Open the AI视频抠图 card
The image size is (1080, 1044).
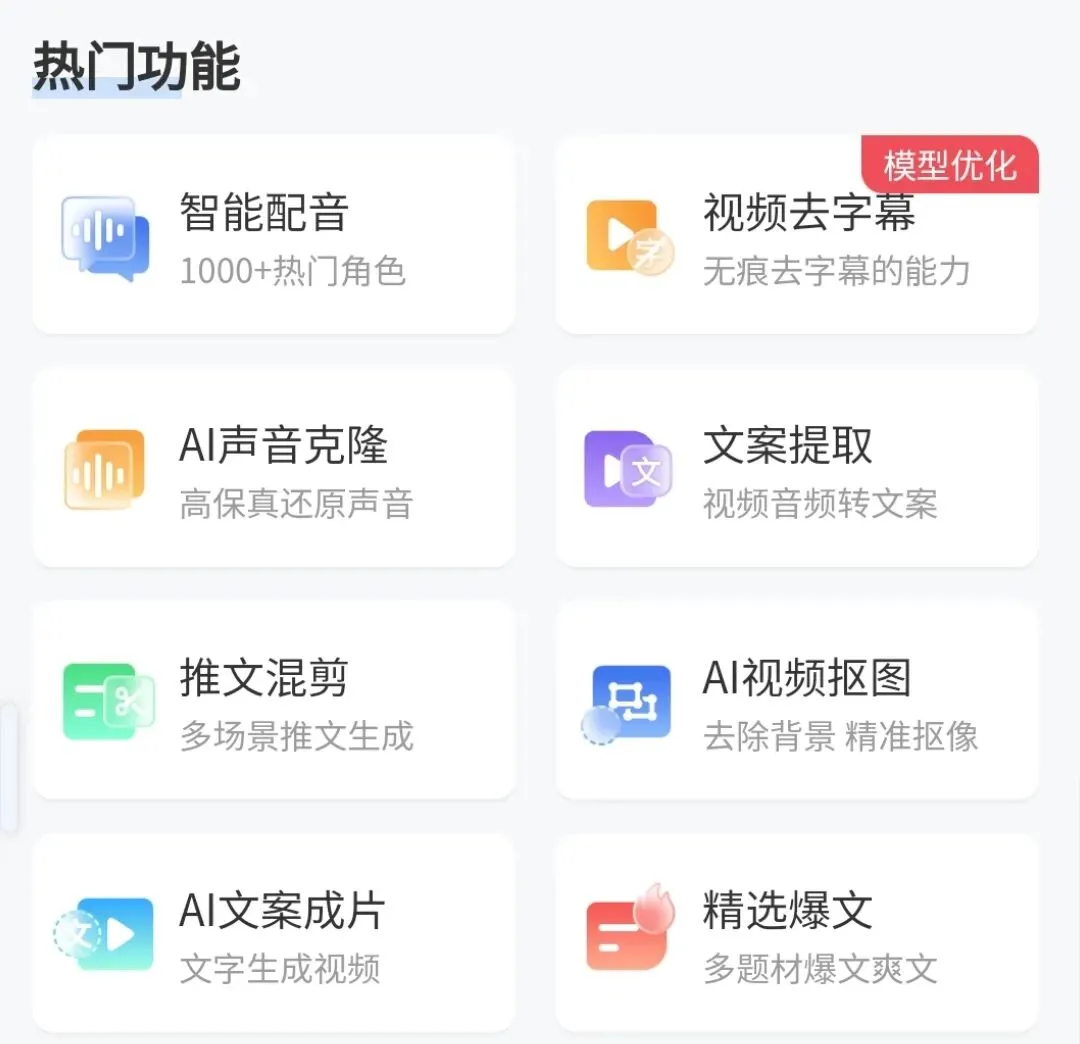(797, 700)
